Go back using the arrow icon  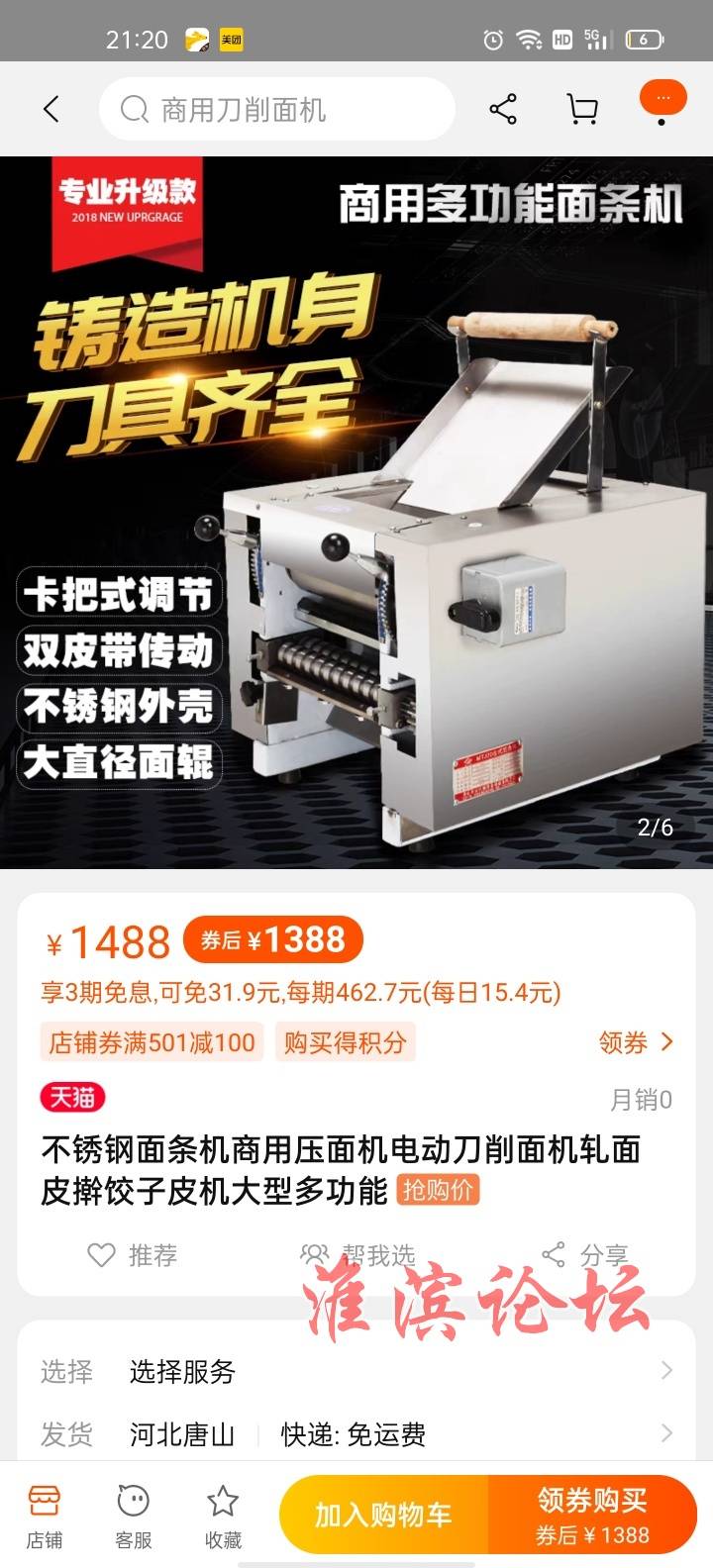click(51, 109)
